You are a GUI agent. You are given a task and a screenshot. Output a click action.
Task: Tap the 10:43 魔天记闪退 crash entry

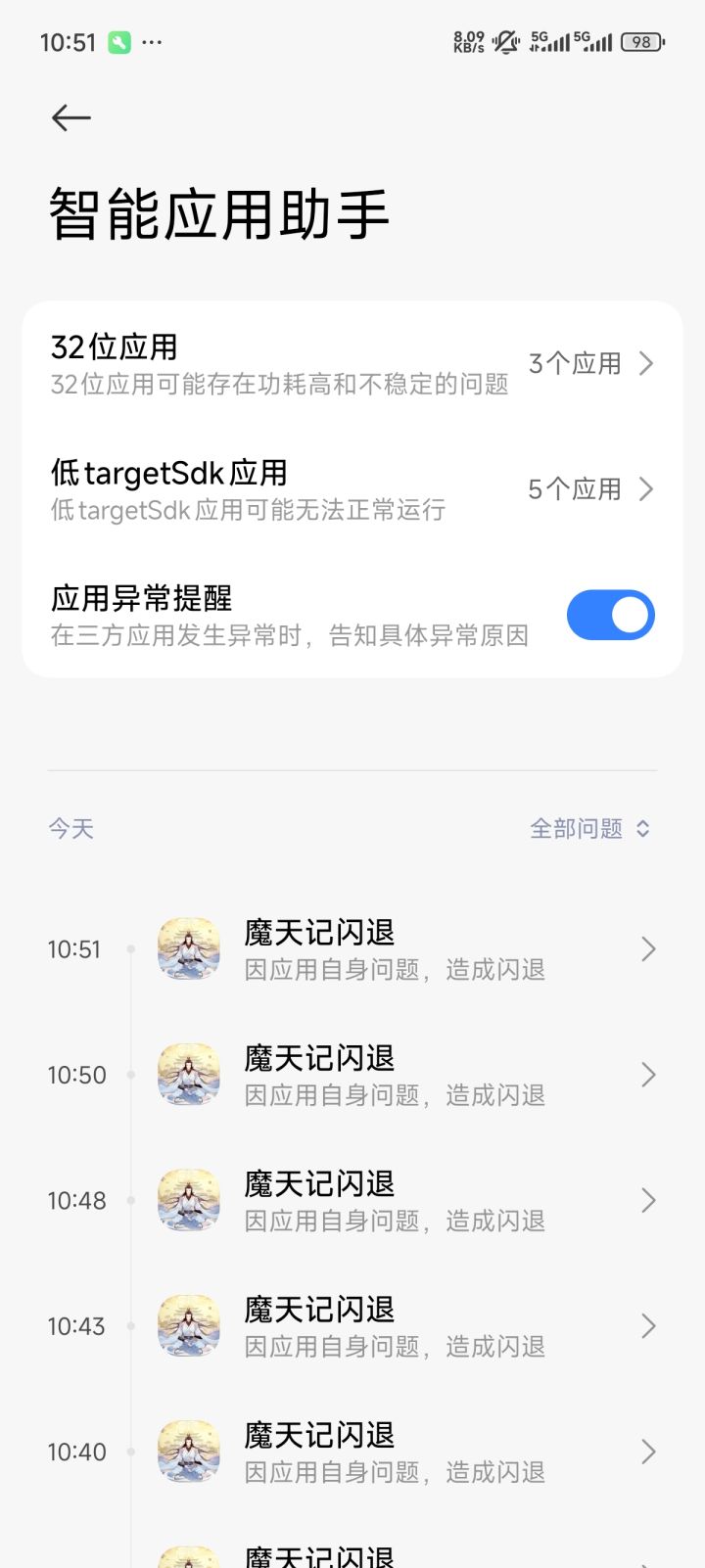coord(394,1326)
